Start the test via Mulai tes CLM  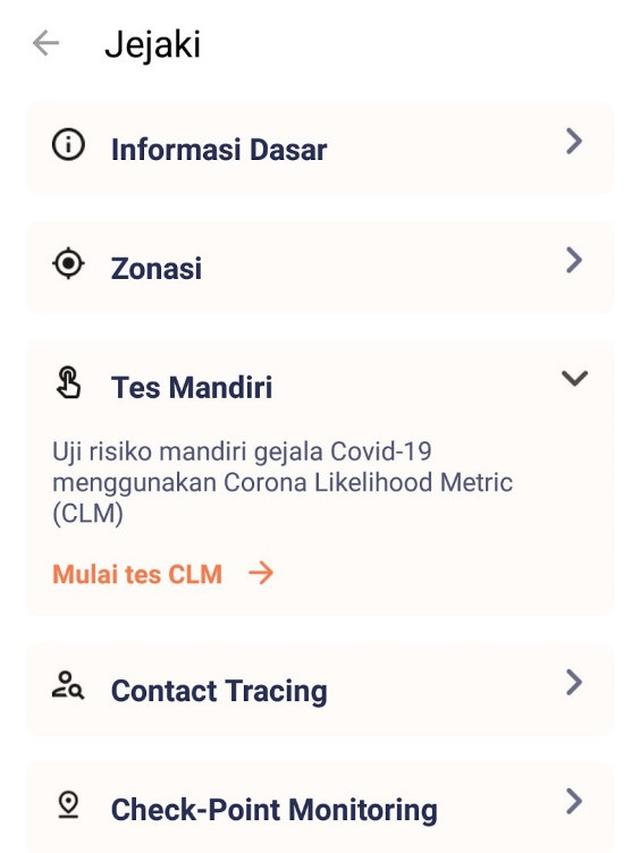click(162, 574)
